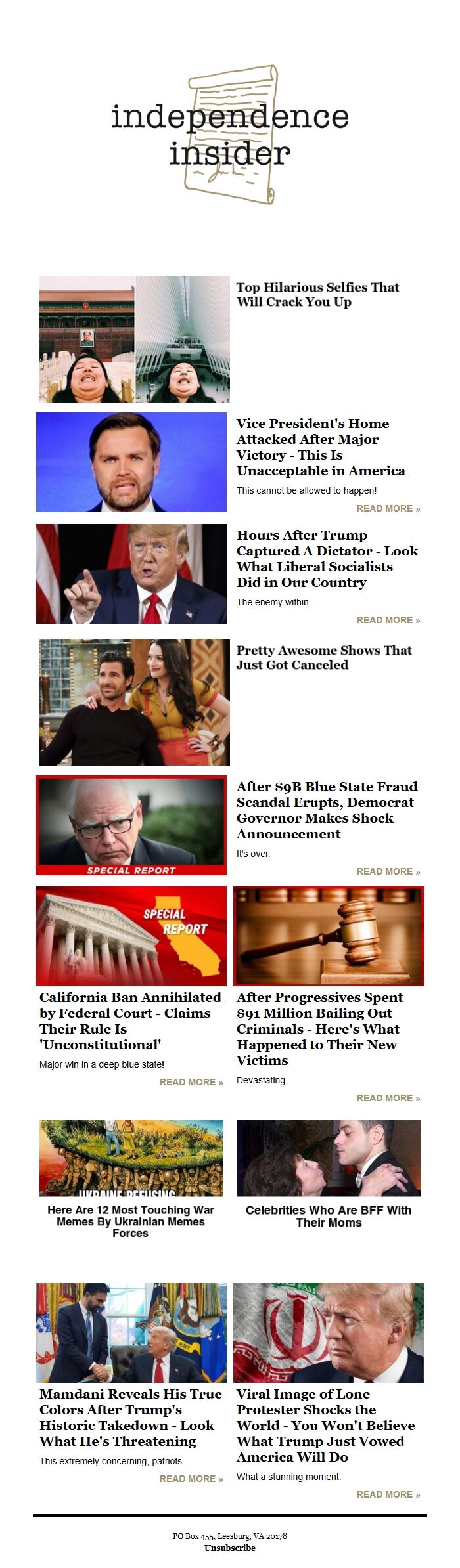
Task: Open the California Ban special report image
Action: click(131, 936)
